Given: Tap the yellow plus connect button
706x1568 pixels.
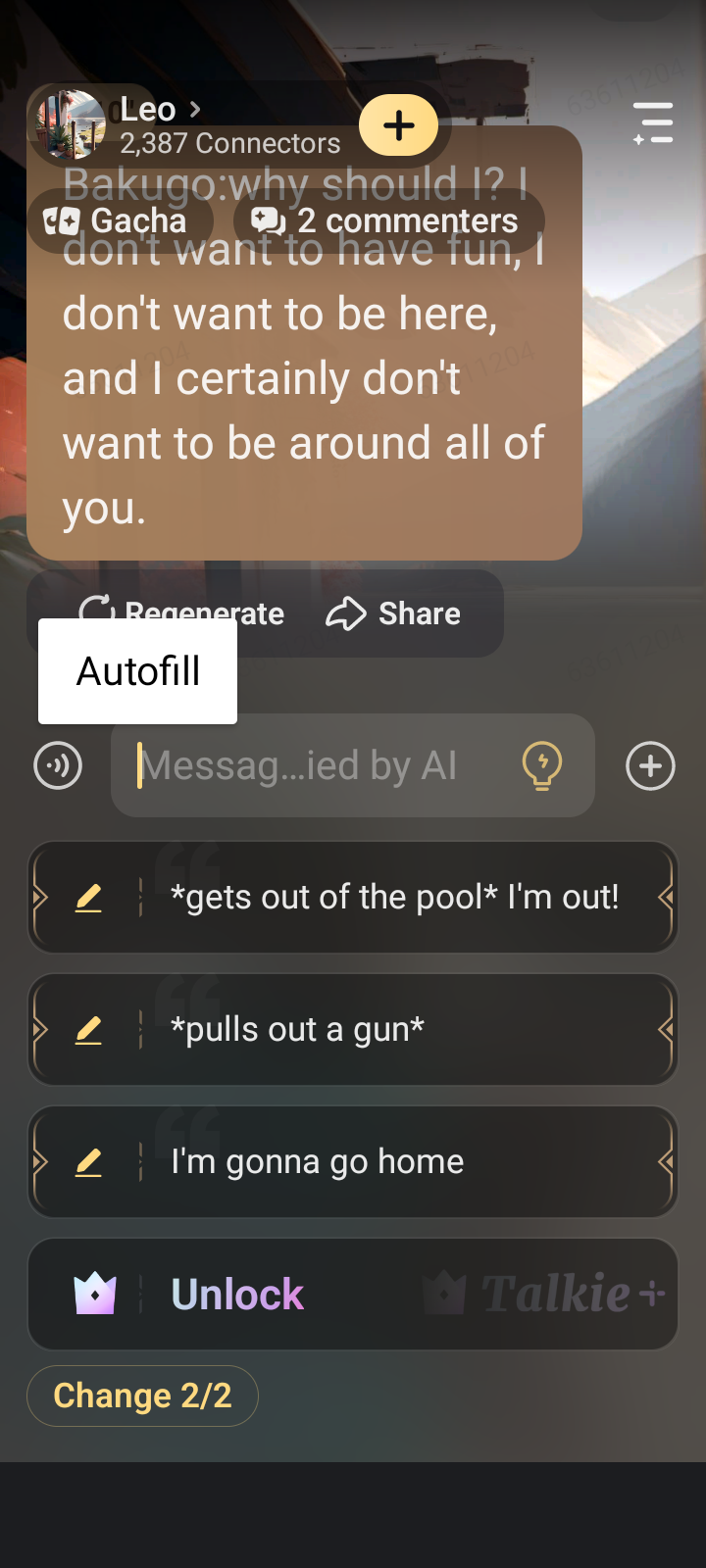Looking at the screenshot, I should (398, 125).
